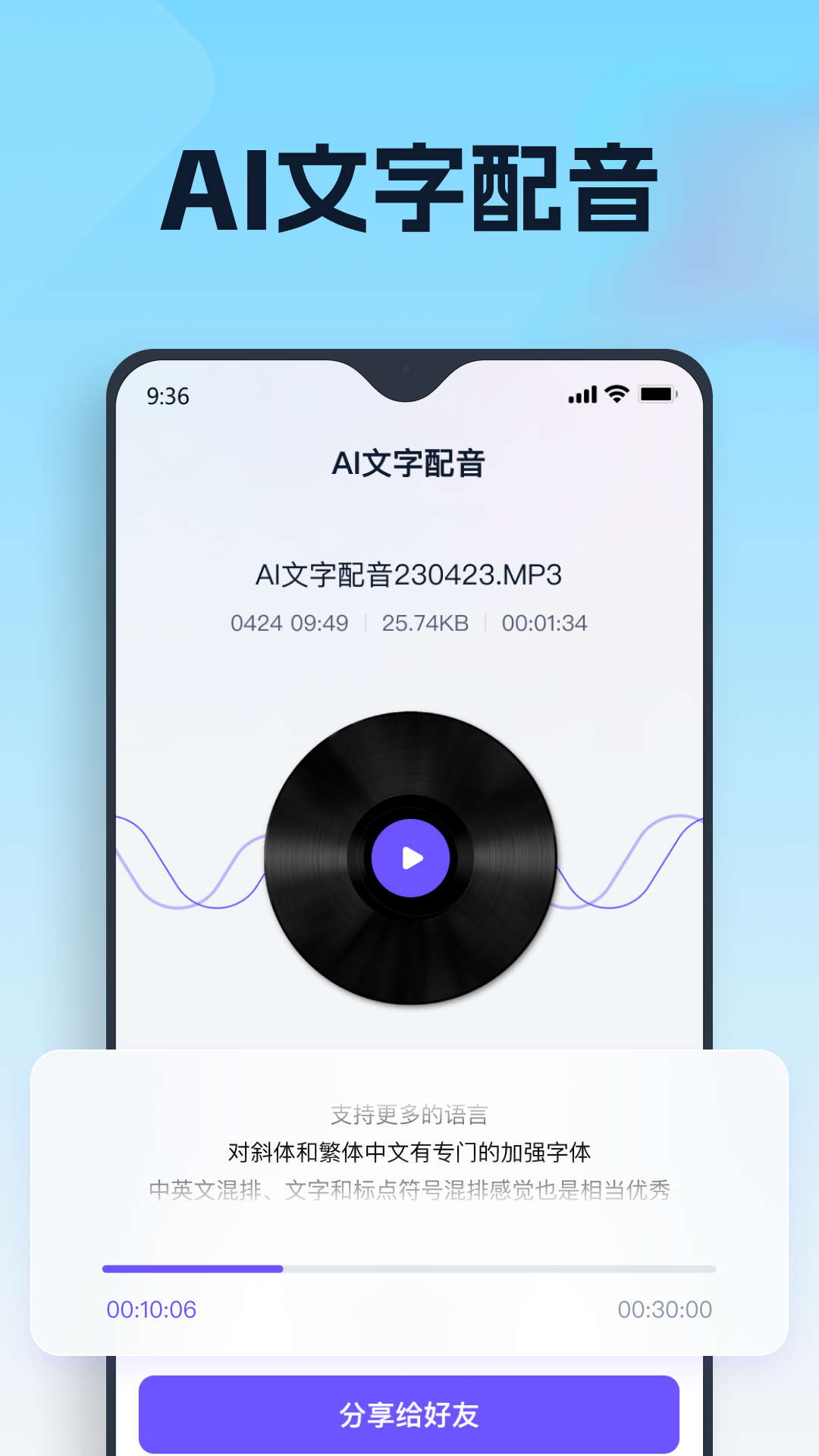Tap the Wi-Fi icon in the status bar
Image resolution: width=819 pixels, height=1456 pixels.
pos(615,394)
